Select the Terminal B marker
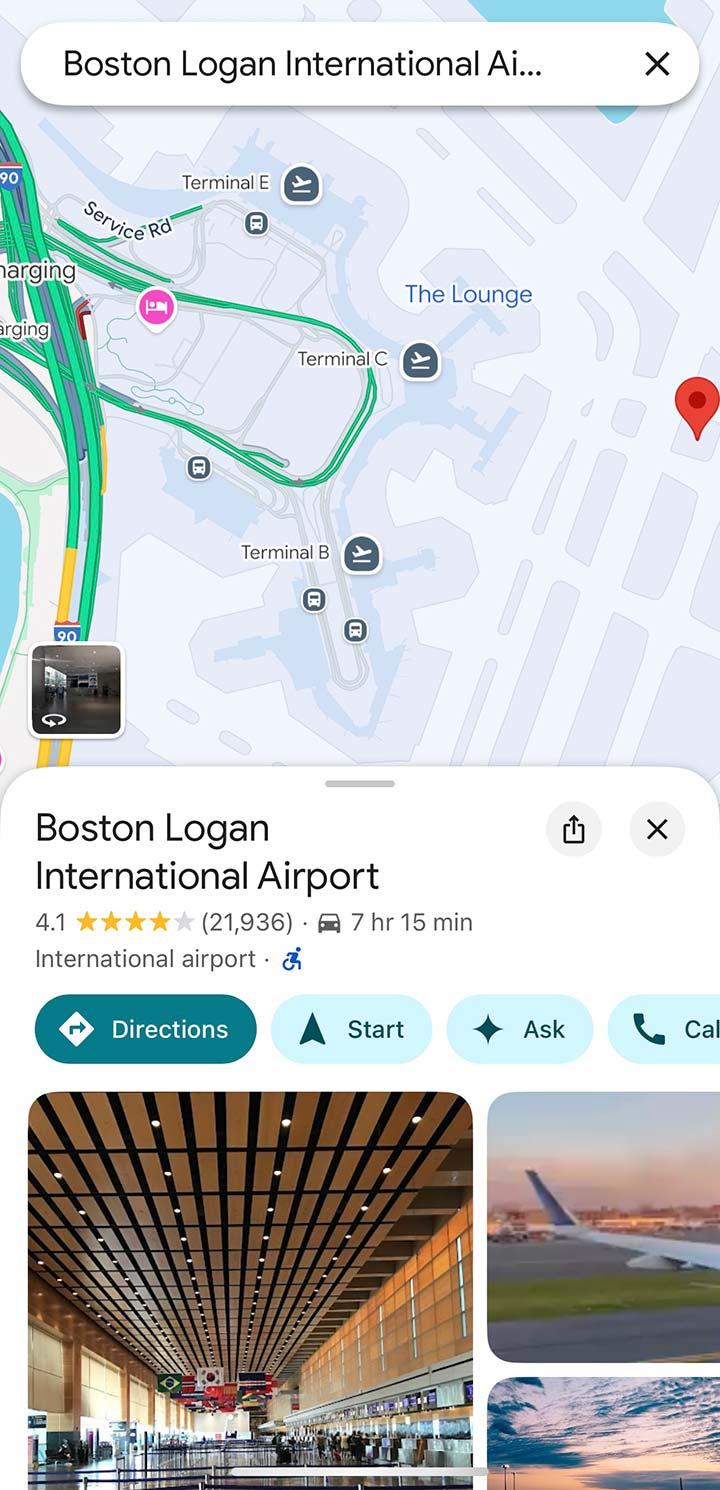 click(x=362, y=554)
